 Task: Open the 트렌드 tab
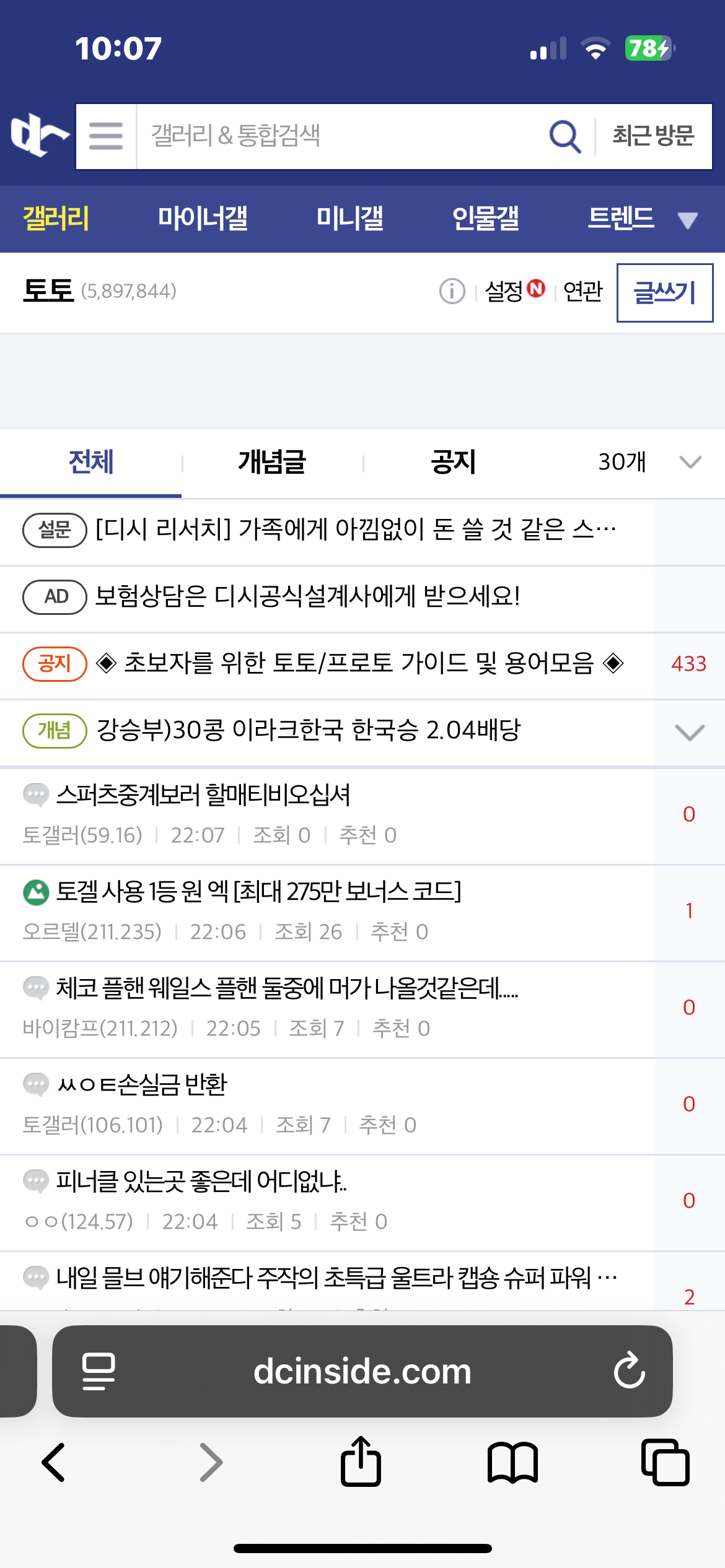pos(620,219)
